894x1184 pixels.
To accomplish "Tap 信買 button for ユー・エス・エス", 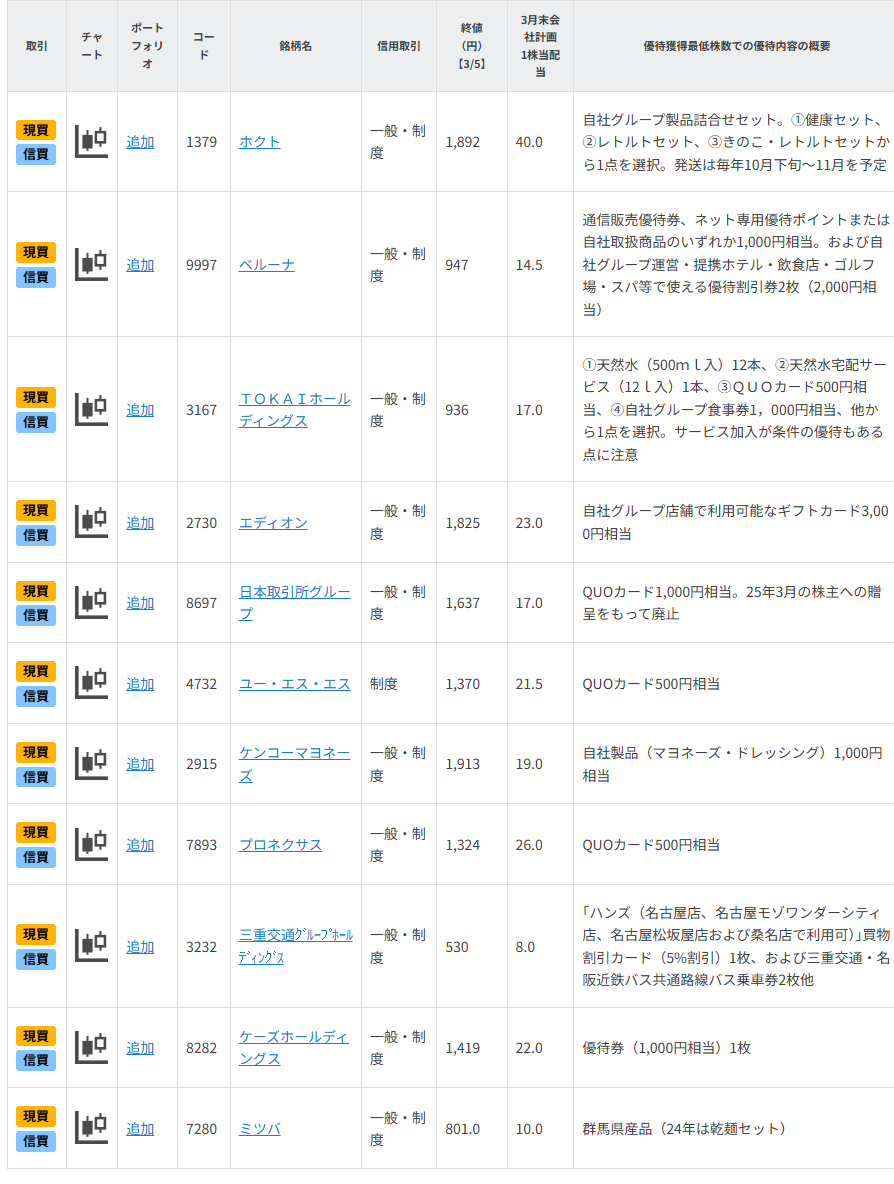I will coord(36,696).
